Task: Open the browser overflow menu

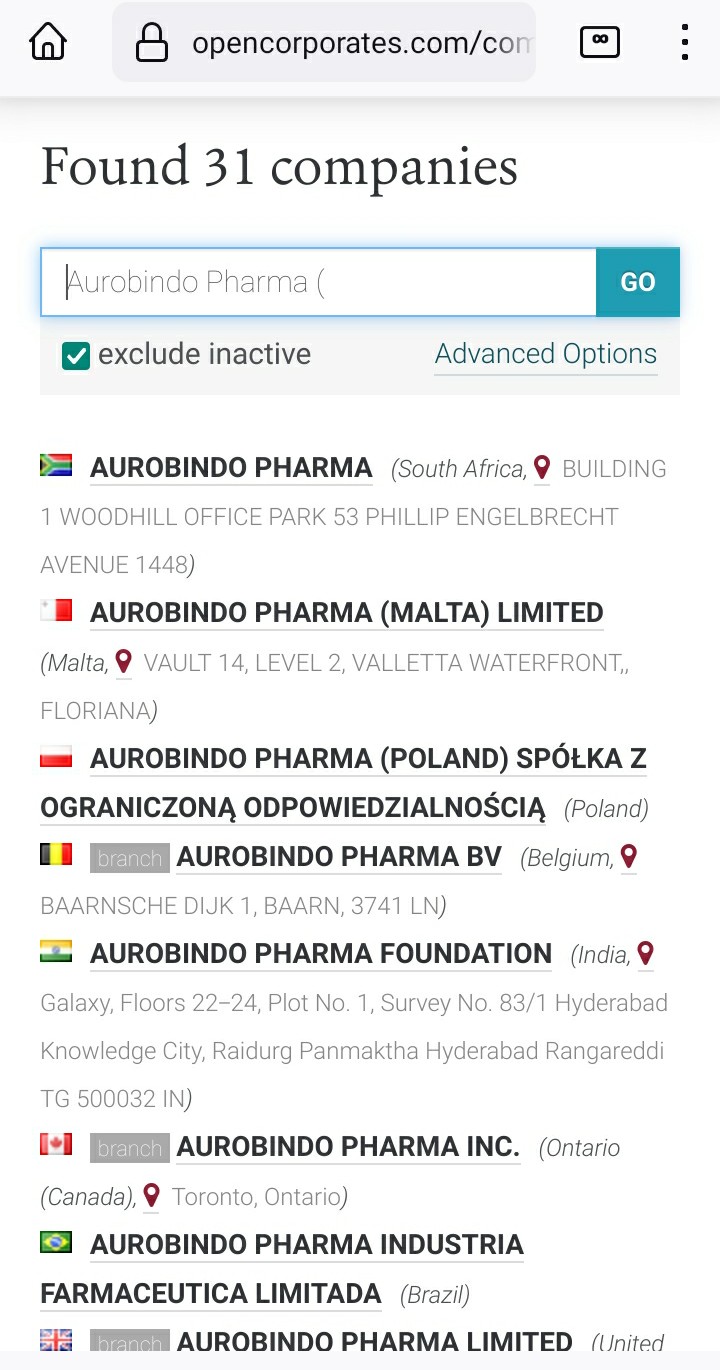Action: (684, 42)
